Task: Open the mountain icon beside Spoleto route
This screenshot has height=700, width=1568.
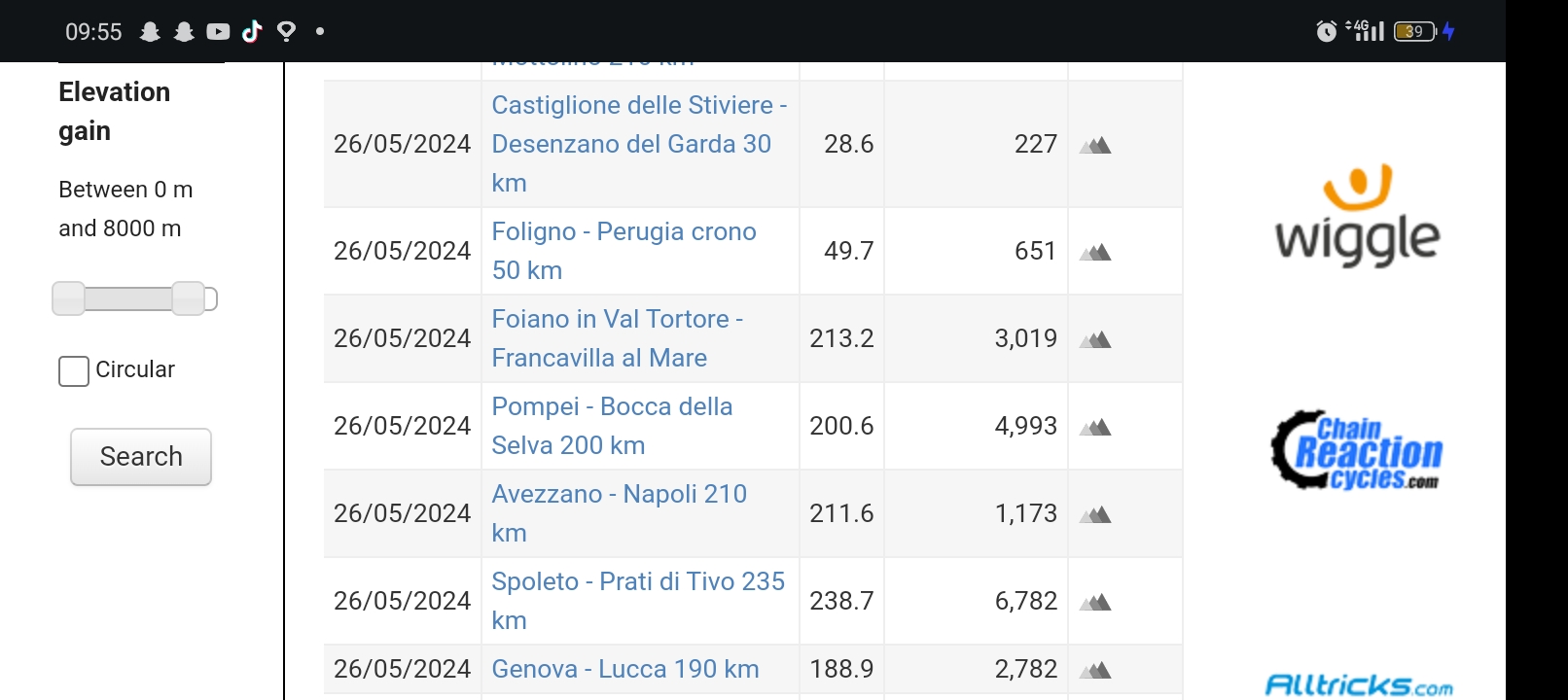Action: [1095, 602]
